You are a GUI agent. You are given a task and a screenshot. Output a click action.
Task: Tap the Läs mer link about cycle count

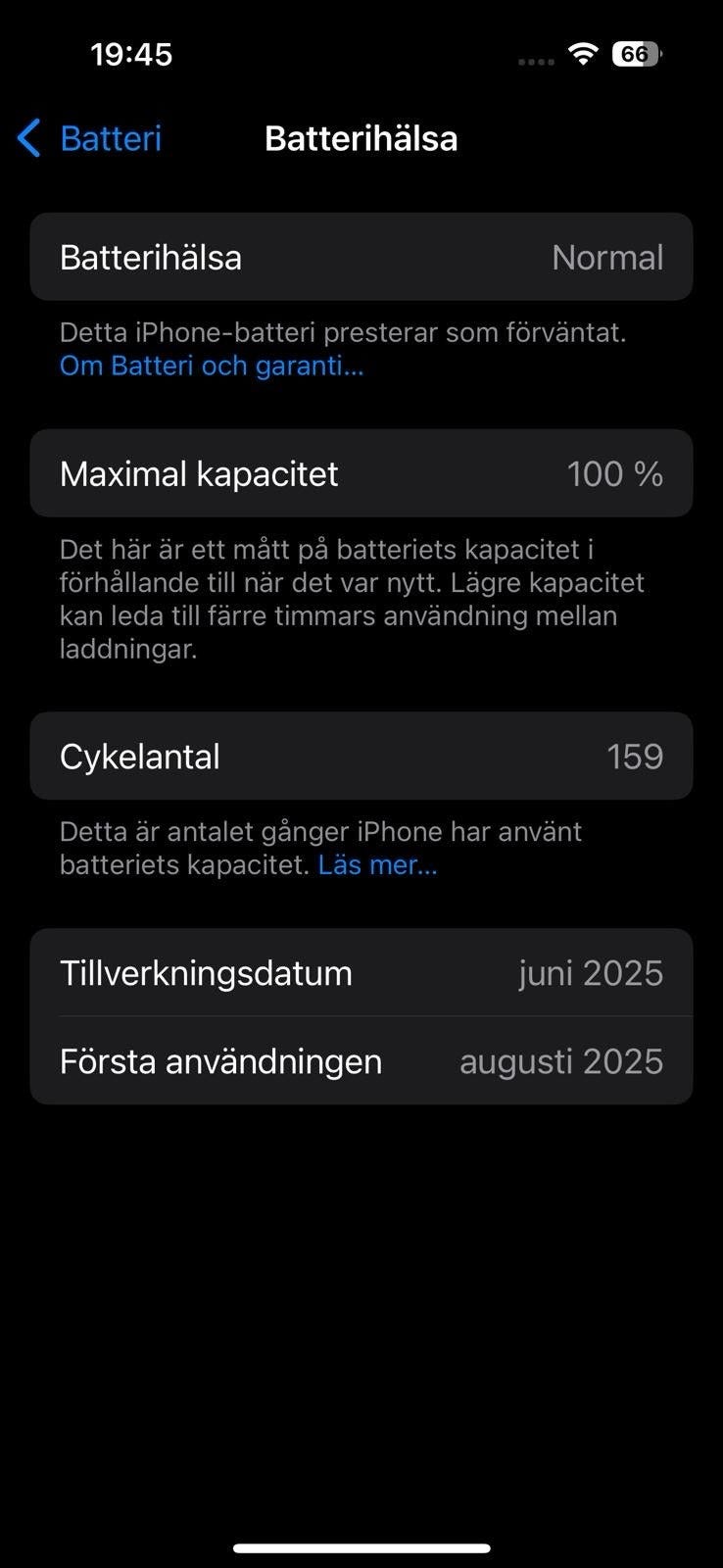[377, 865]
